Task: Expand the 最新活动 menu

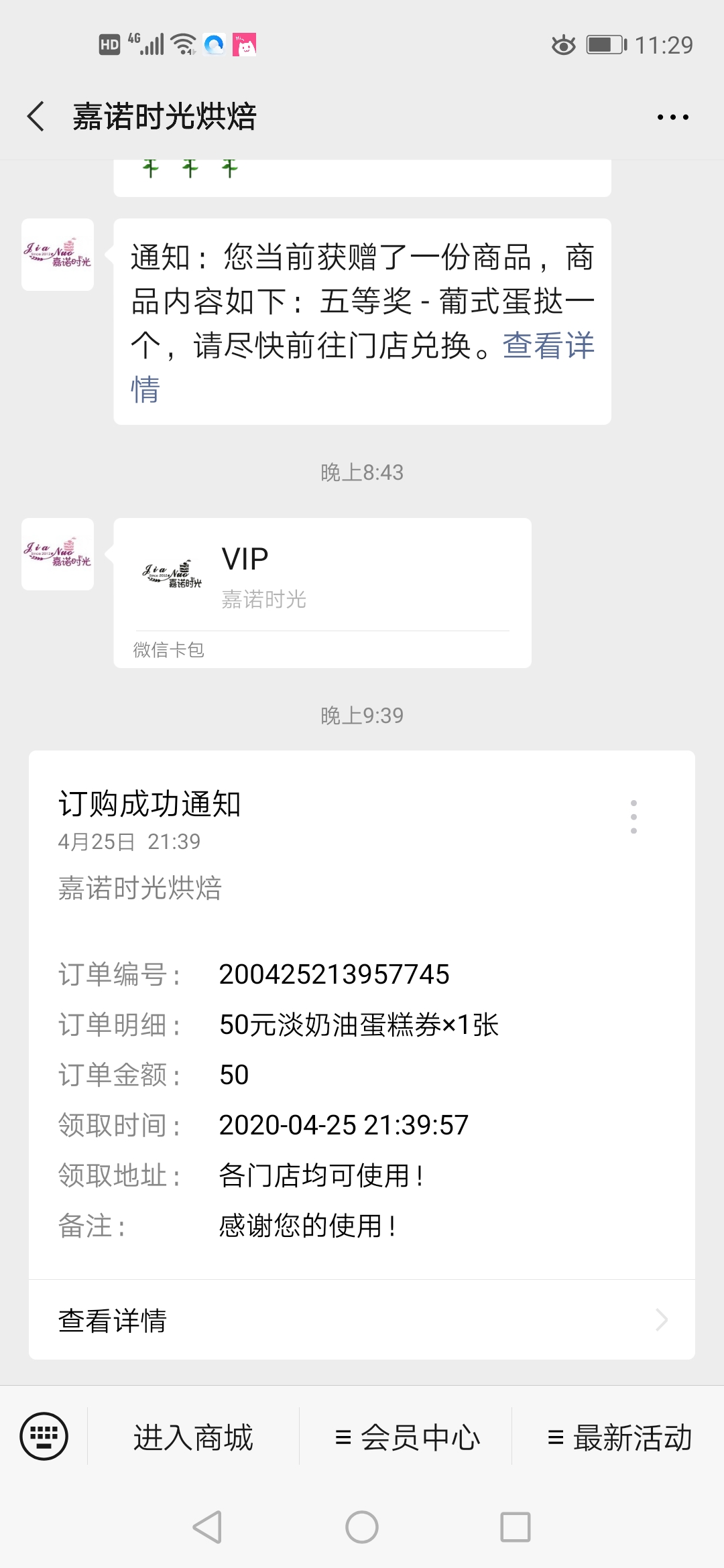Action: point(619,1437)
